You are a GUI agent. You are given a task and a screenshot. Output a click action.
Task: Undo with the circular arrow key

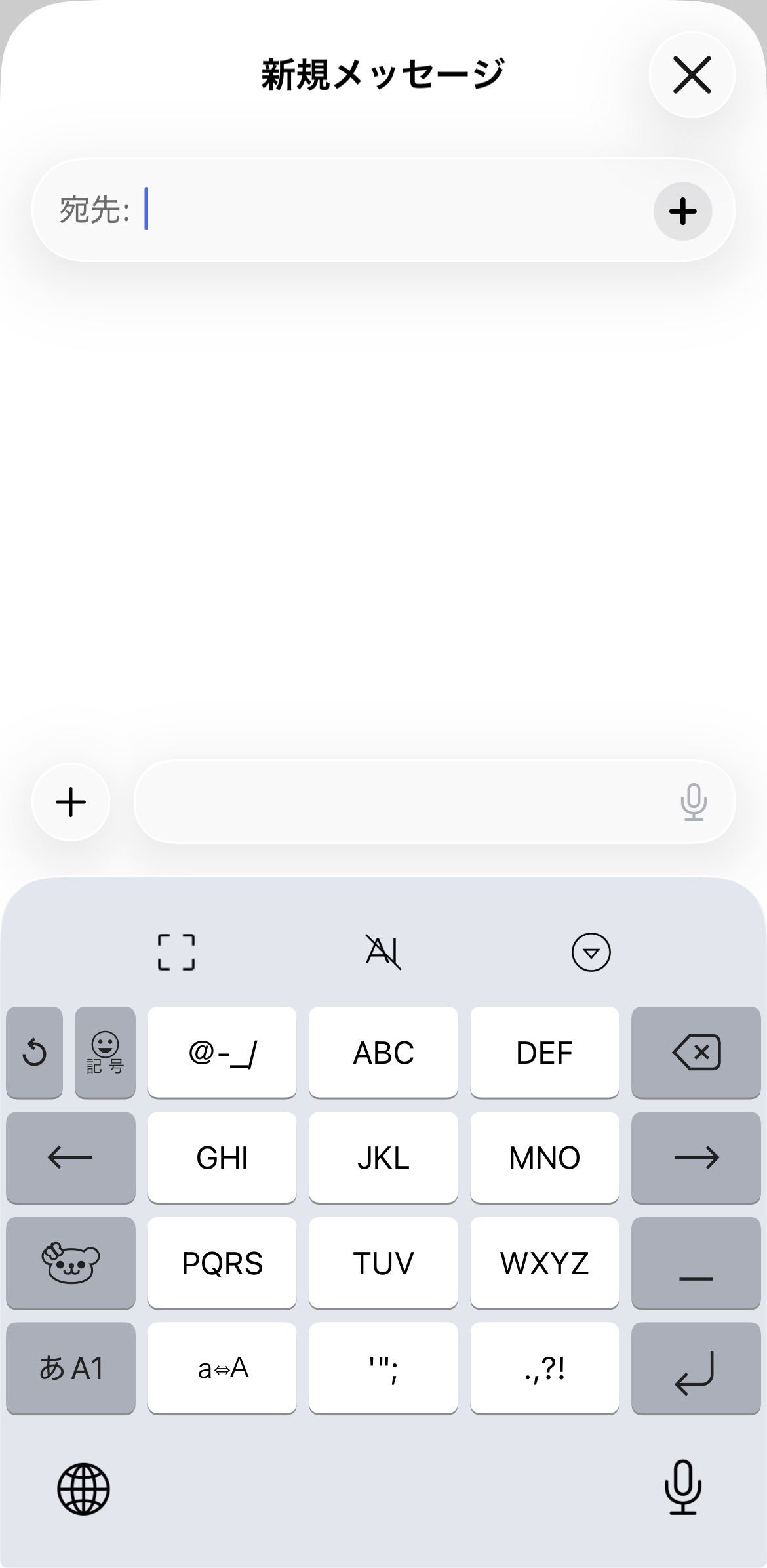(35, 1053)
